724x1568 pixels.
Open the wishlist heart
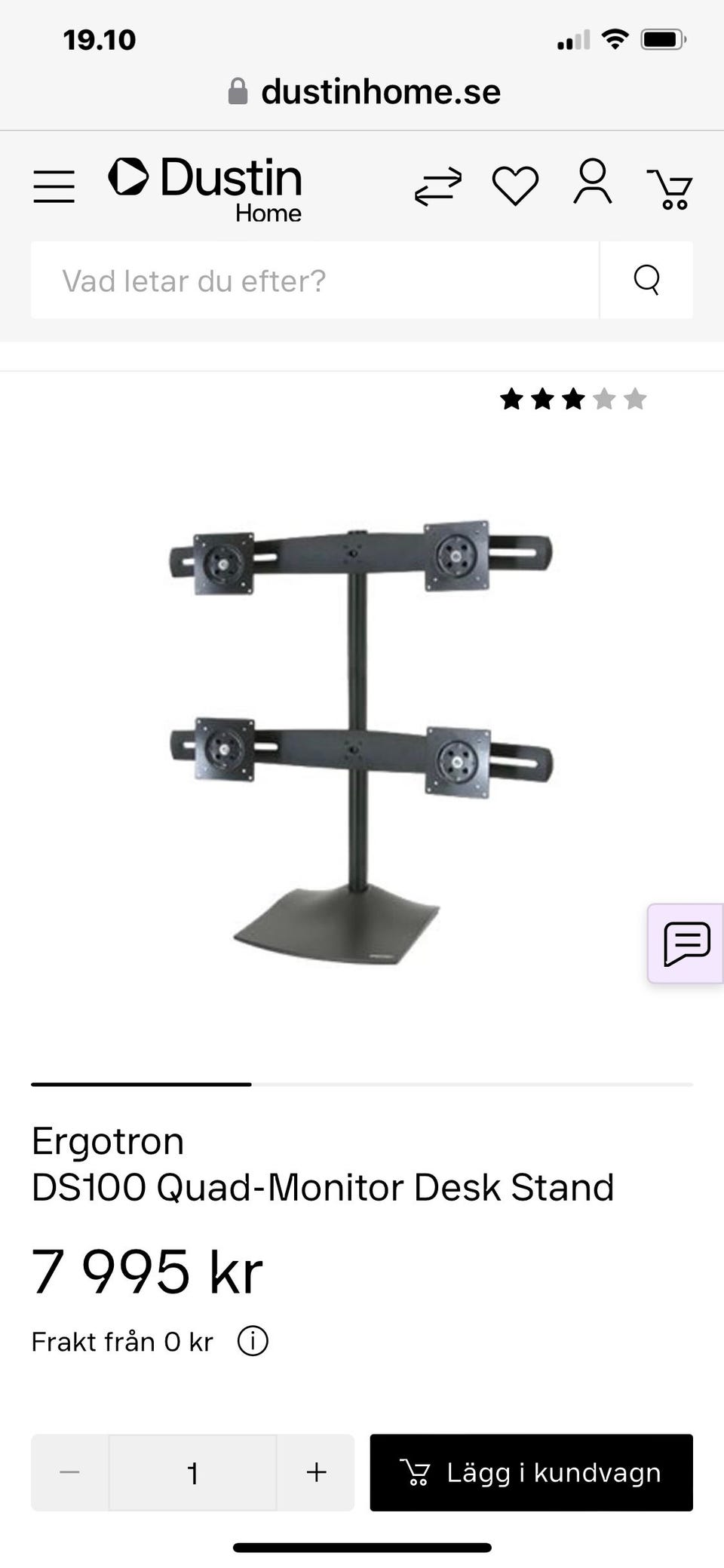pyautogui.click(x=515, y=186)
